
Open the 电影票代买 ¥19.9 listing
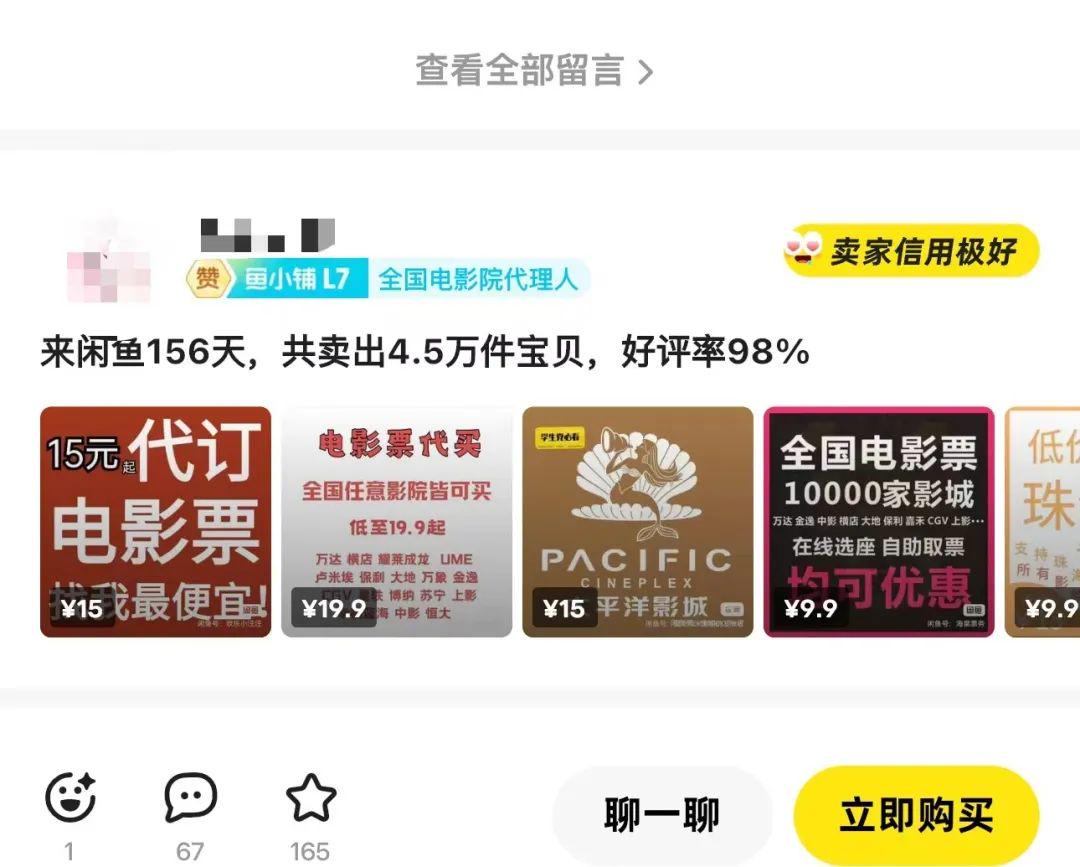click(397, 521)
